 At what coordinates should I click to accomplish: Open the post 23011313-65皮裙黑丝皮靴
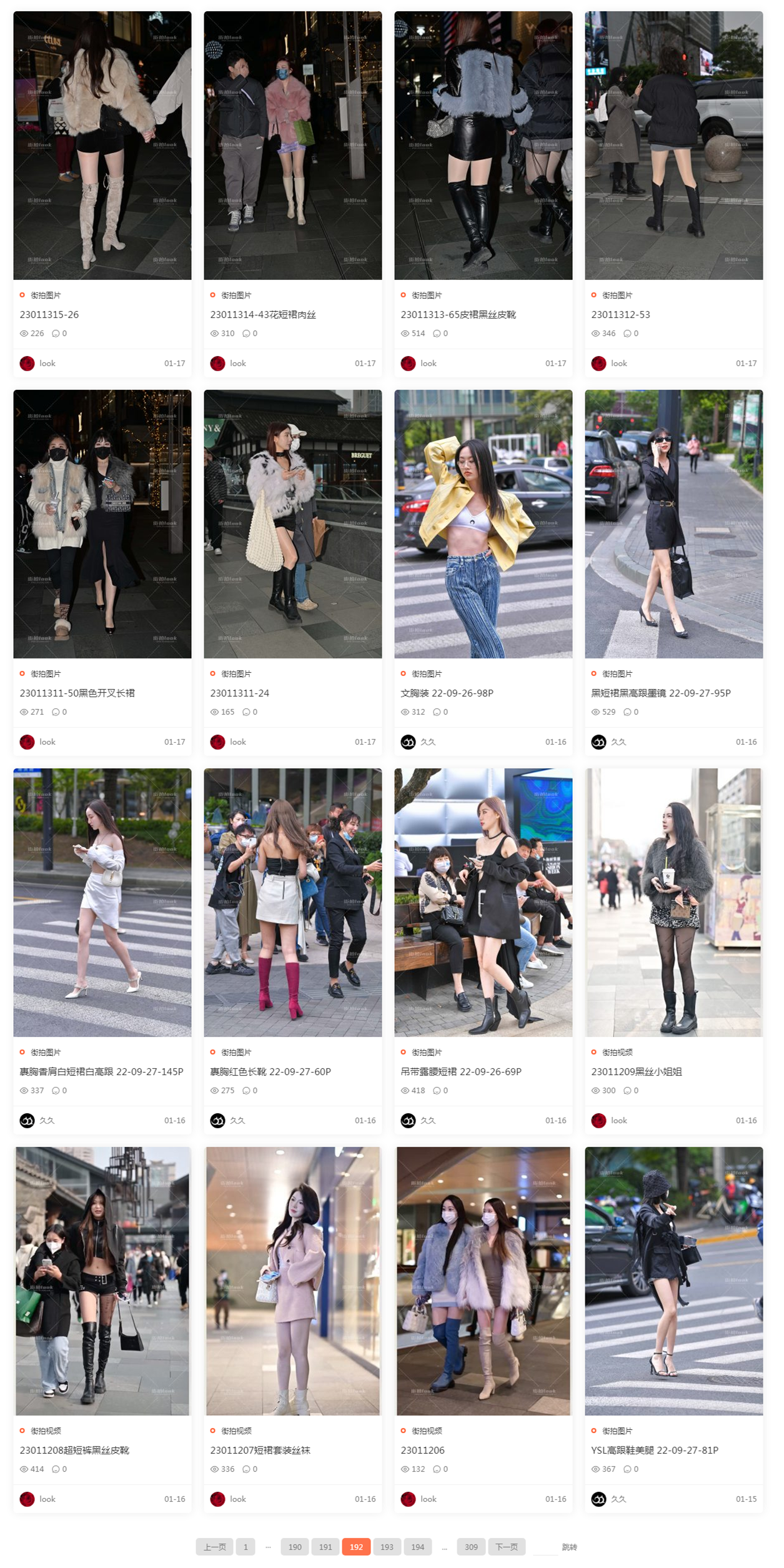point(458,315)
